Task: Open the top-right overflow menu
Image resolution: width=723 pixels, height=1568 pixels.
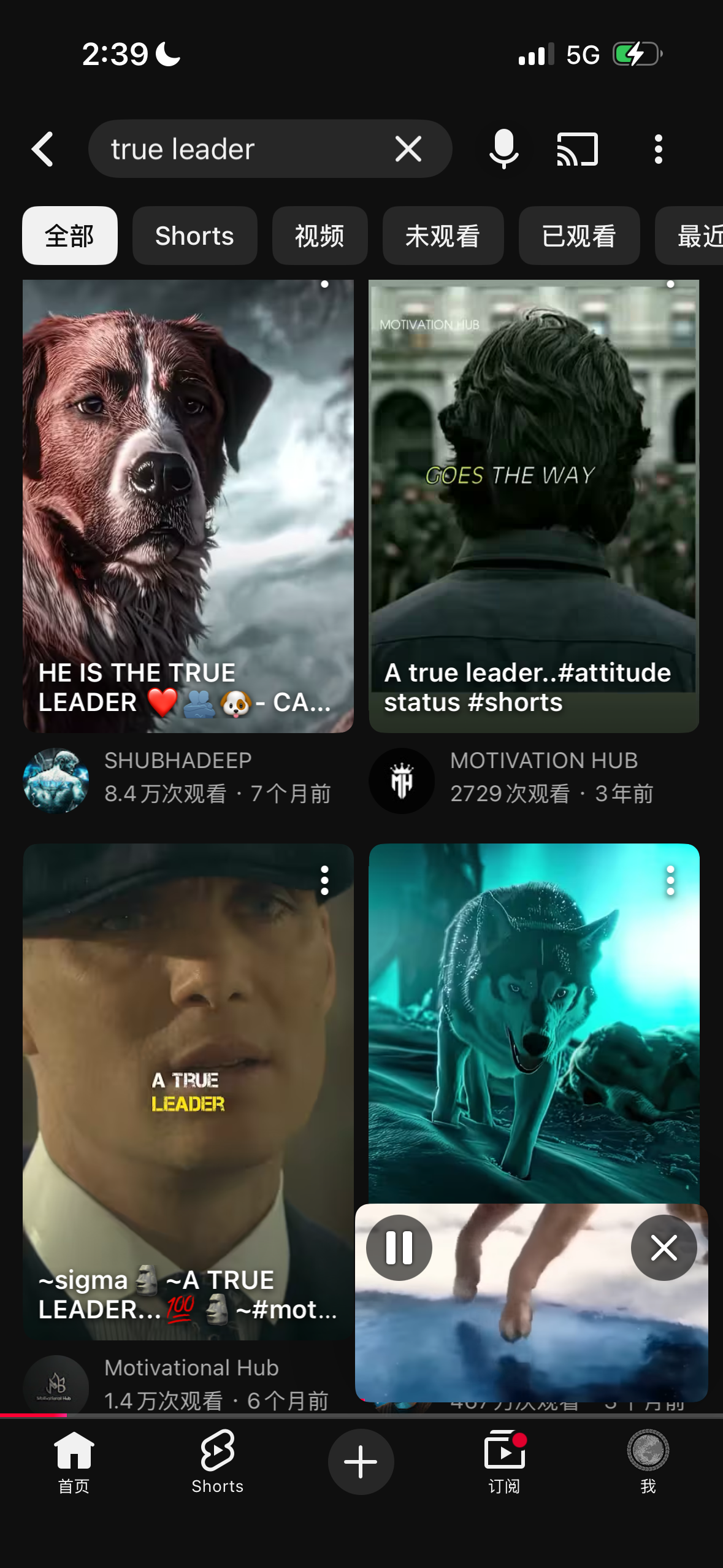Action: coord(658,149)
